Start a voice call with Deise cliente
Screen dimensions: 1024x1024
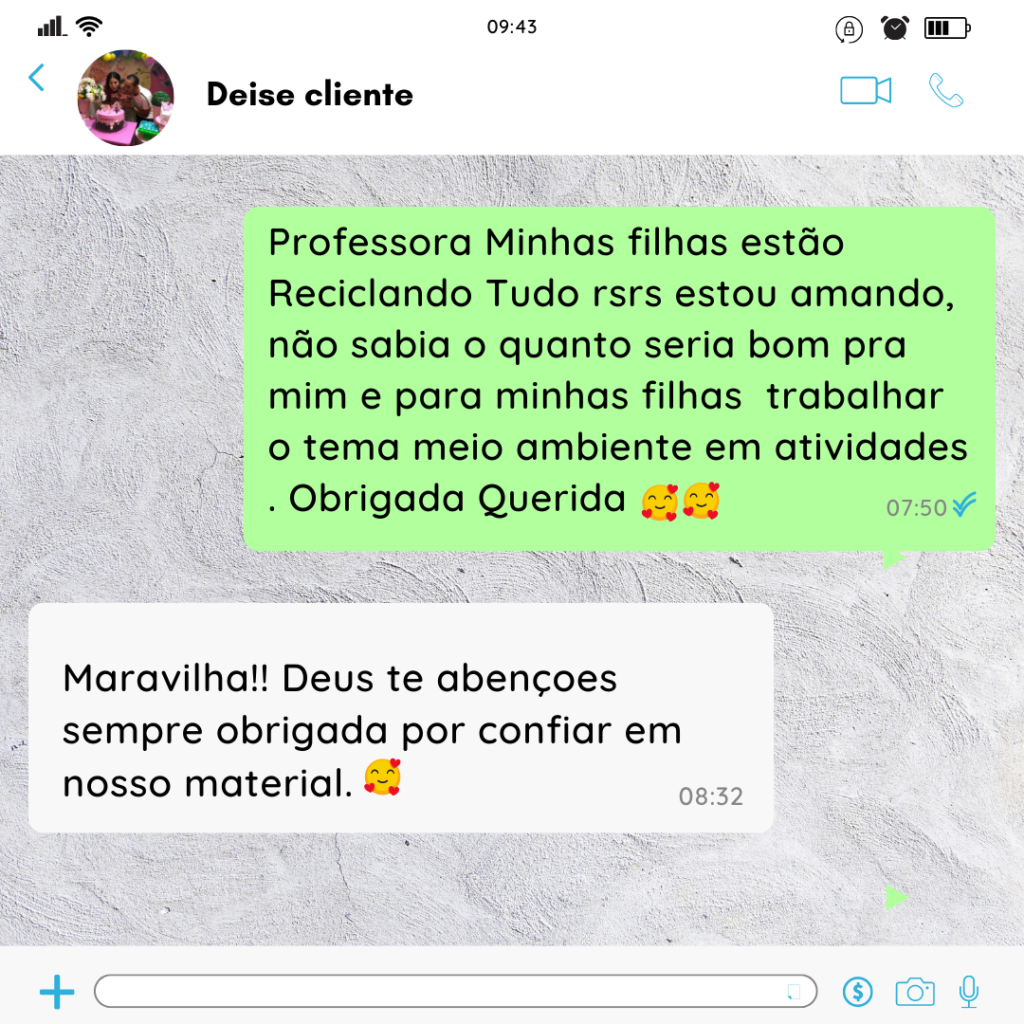pyautogui.click(x=945, y=91)
